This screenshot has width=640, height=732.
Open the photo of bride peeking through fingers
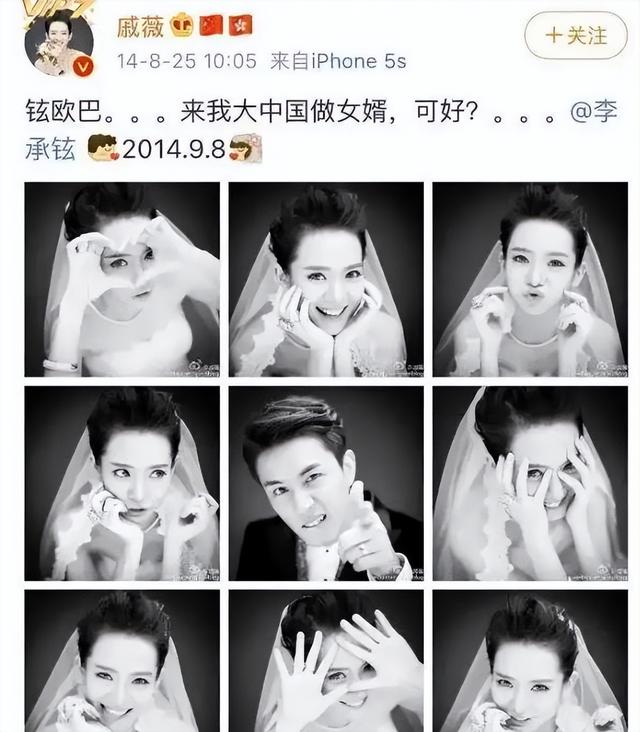pos(530,483)
